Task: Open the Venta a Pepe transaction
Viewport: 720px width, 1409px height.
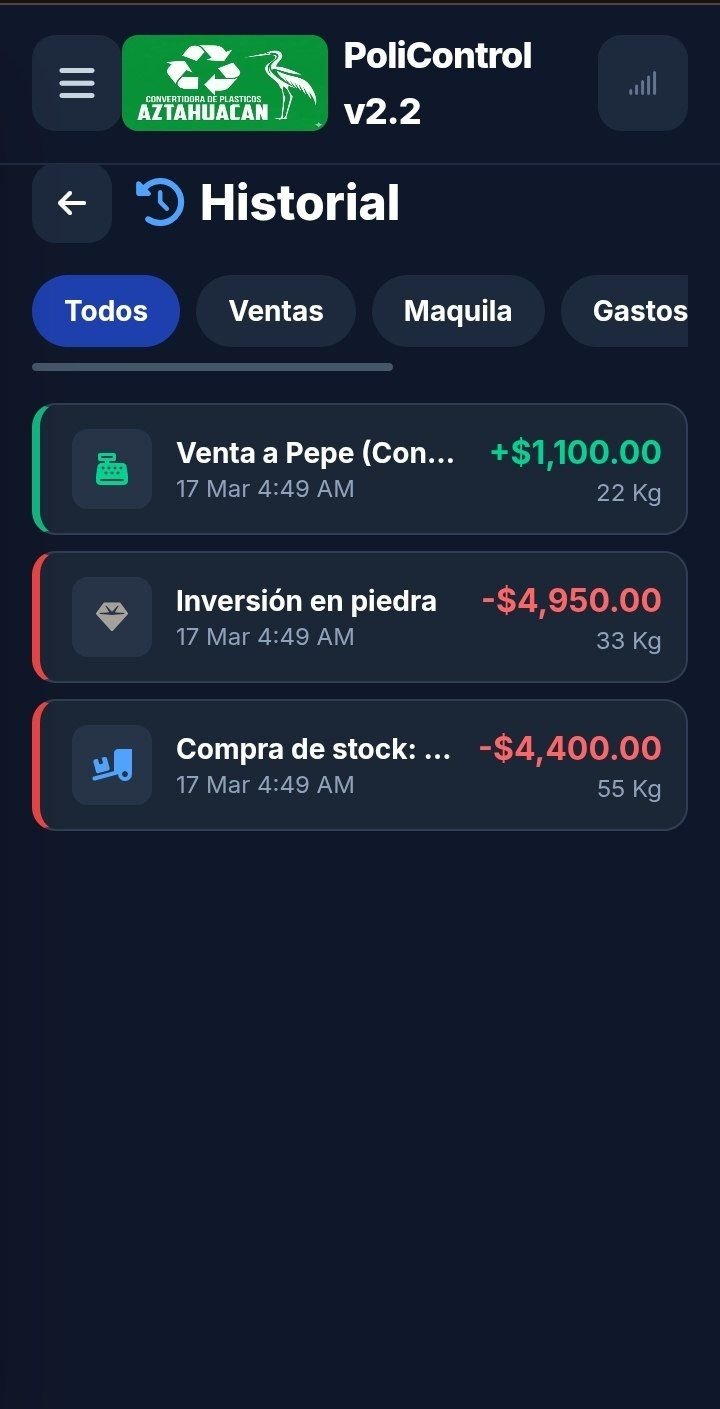Action: point(360,469)
